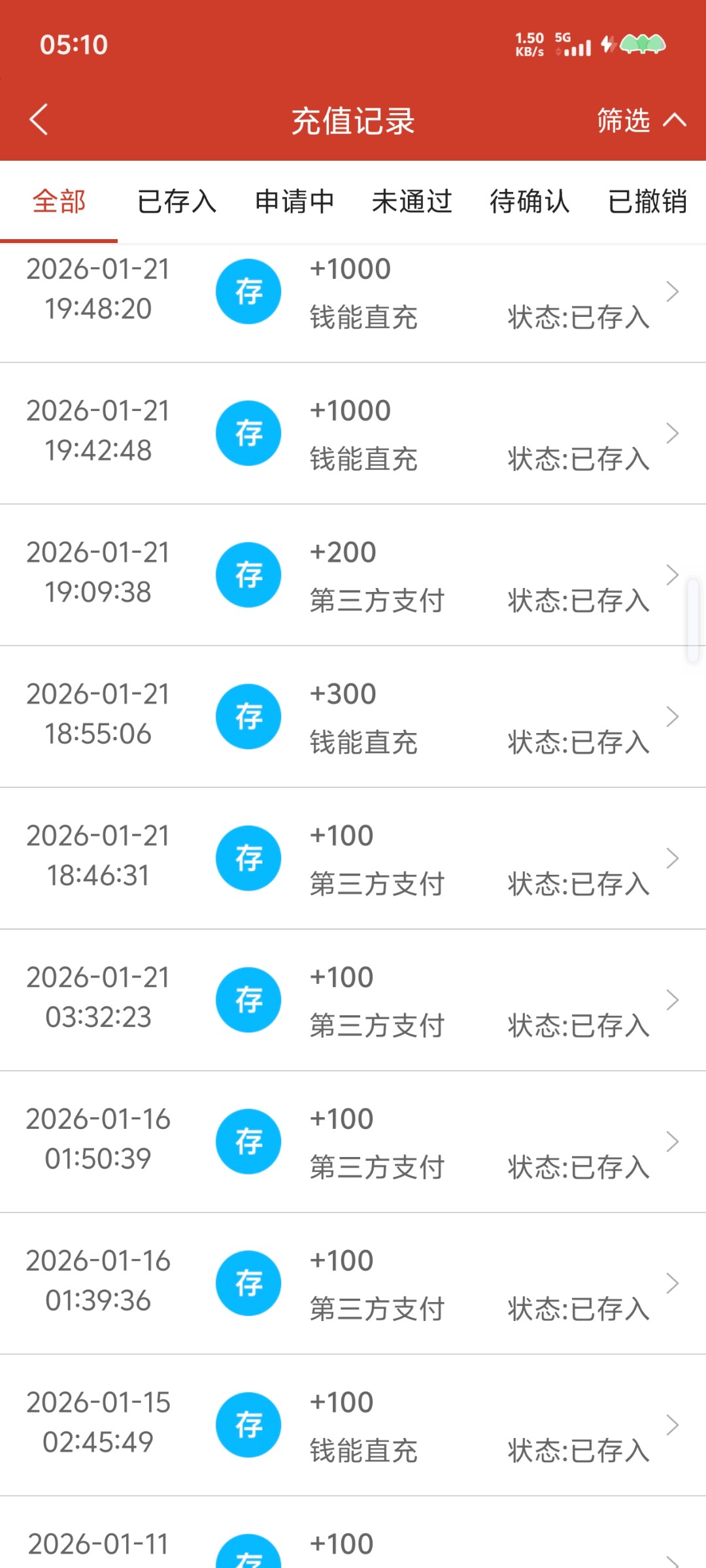Switch to the 全部 tab
Image resolution: width=706 pixels, height=1568 pixels.
coord(59,201)
